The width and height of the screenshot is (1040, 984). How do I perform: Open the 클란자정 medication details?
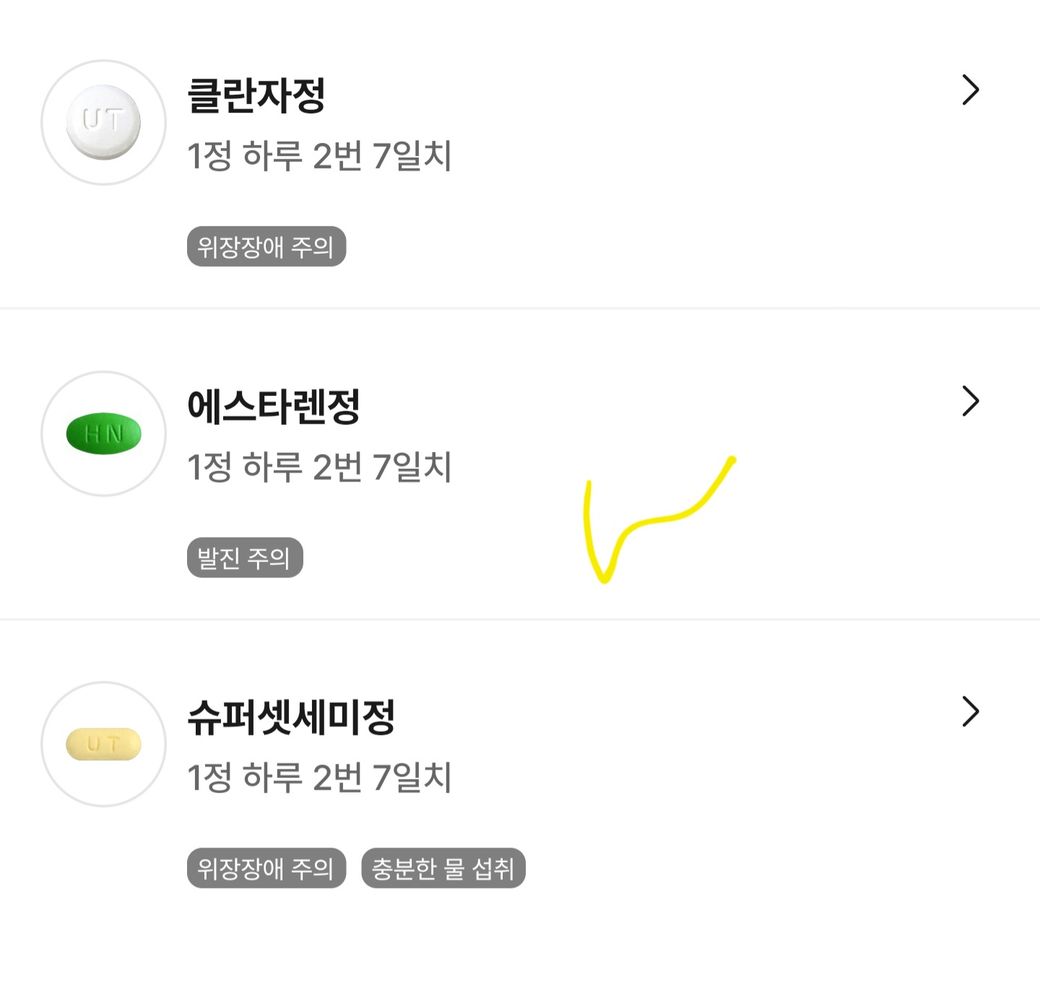tap(968, 91)
